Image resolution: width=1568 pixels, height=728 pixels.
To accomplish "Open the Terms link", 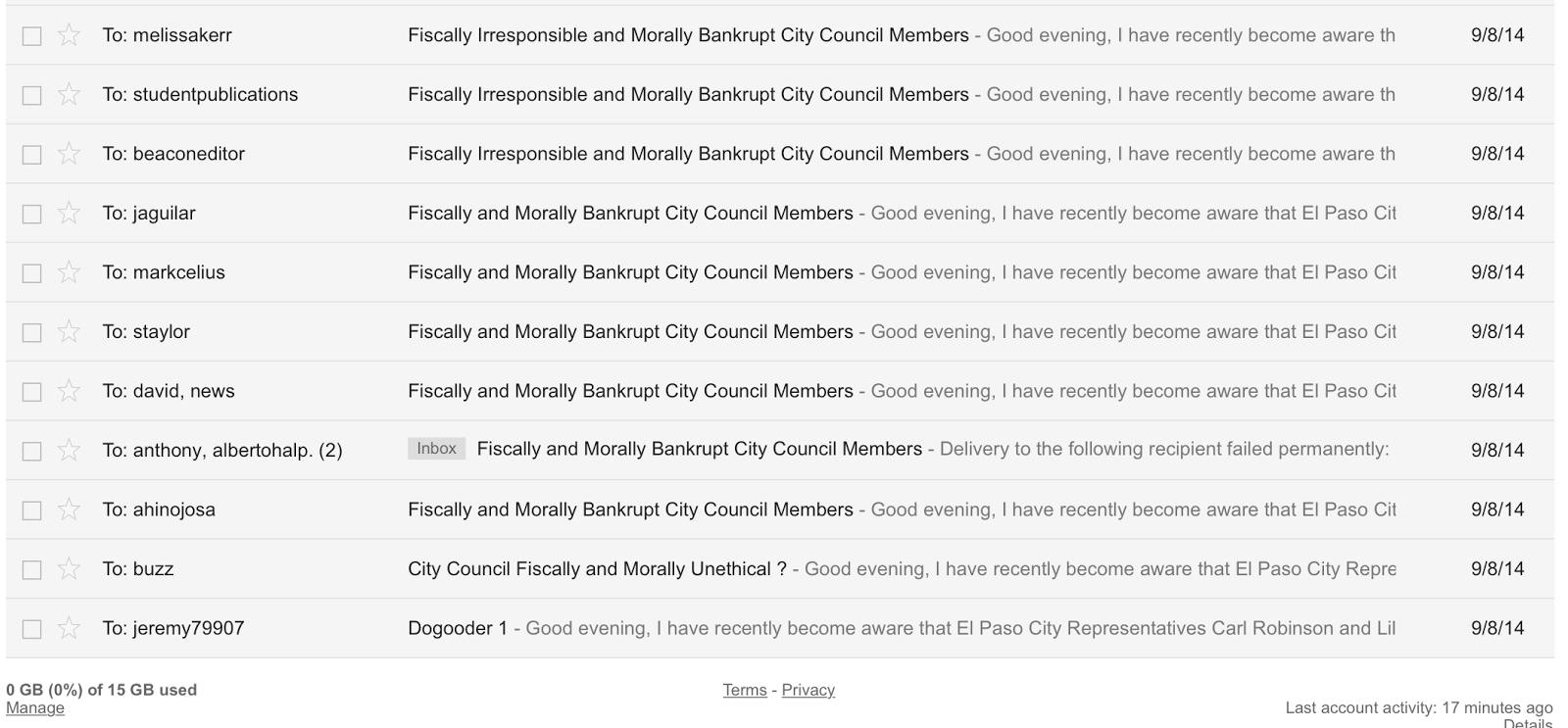I will (745, 690).
